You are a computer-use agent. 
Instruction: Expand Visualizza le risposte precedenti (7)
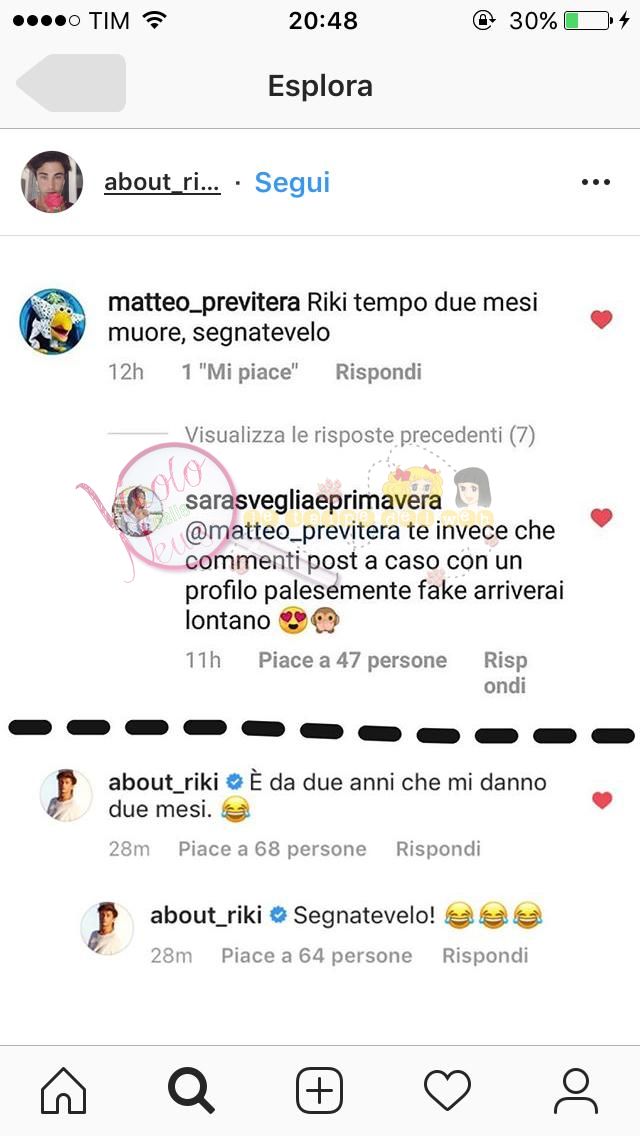point(360,435)
